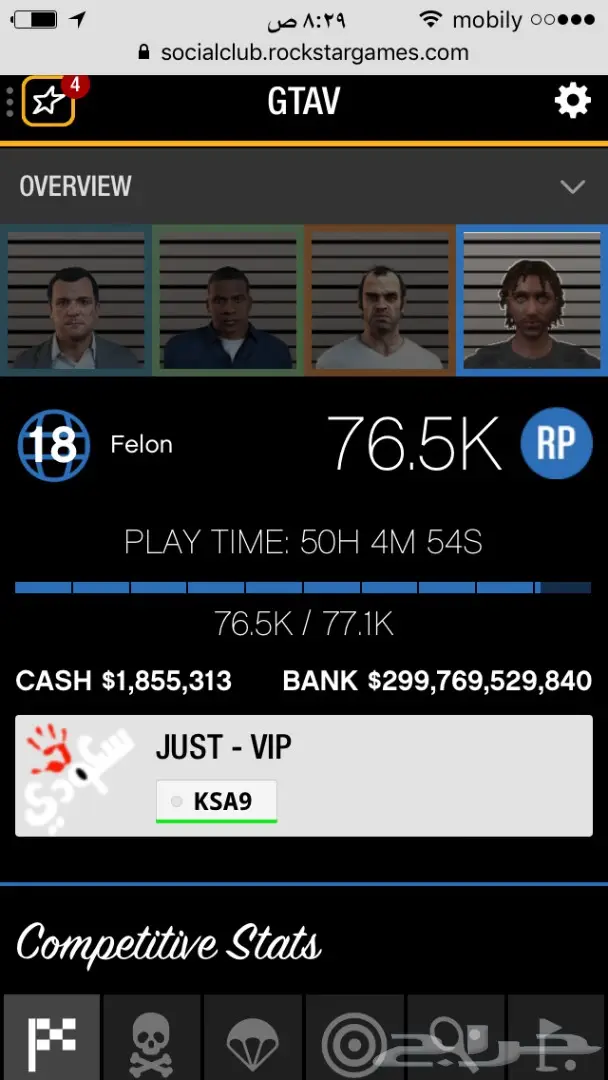The image size is (608, 1080).
Task: Switch to the skull deathmatch stats tab
Action: (152, 1038)
